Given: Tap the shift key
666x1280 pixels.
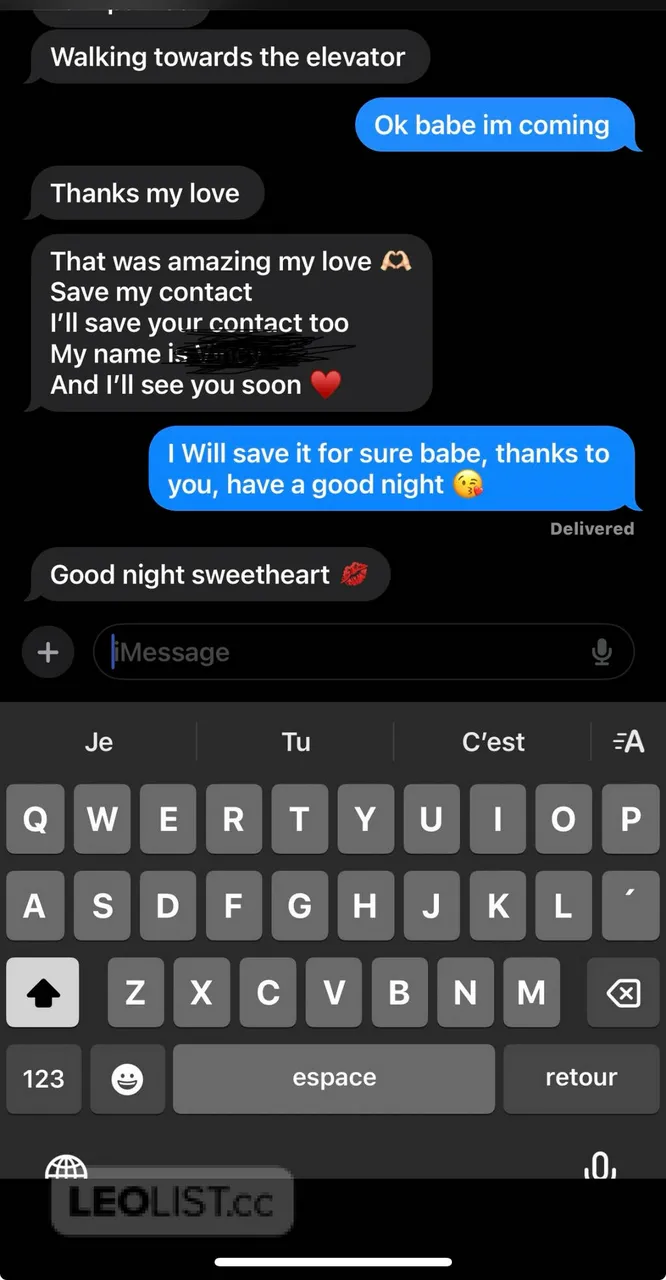Looking at the screenshot, I should click(43, 992).
